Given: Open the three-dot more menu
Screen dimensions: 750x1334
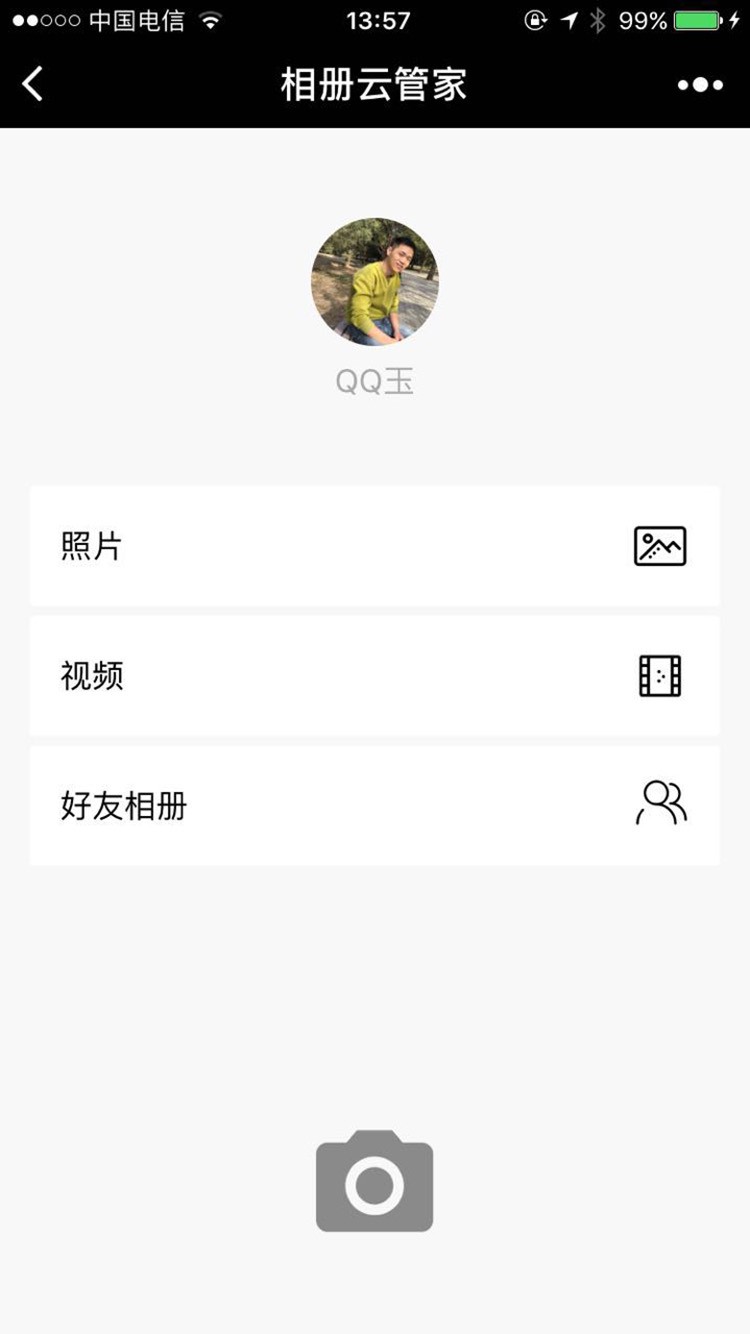Looking at the screenshot, I should pyautogui.click(x=700, y=85).
